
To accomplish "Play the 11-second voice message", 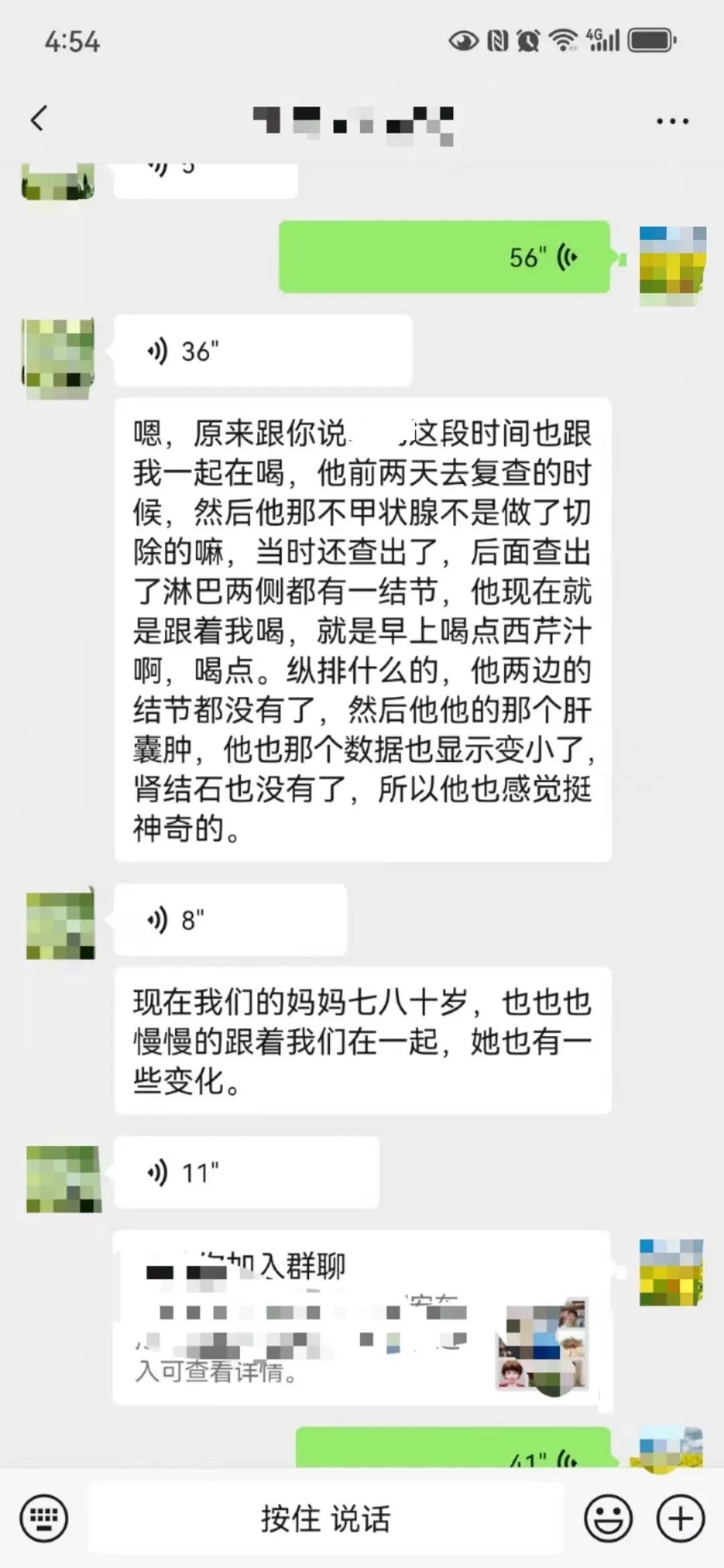I will pyautogui.click(x=246, y=1173).
